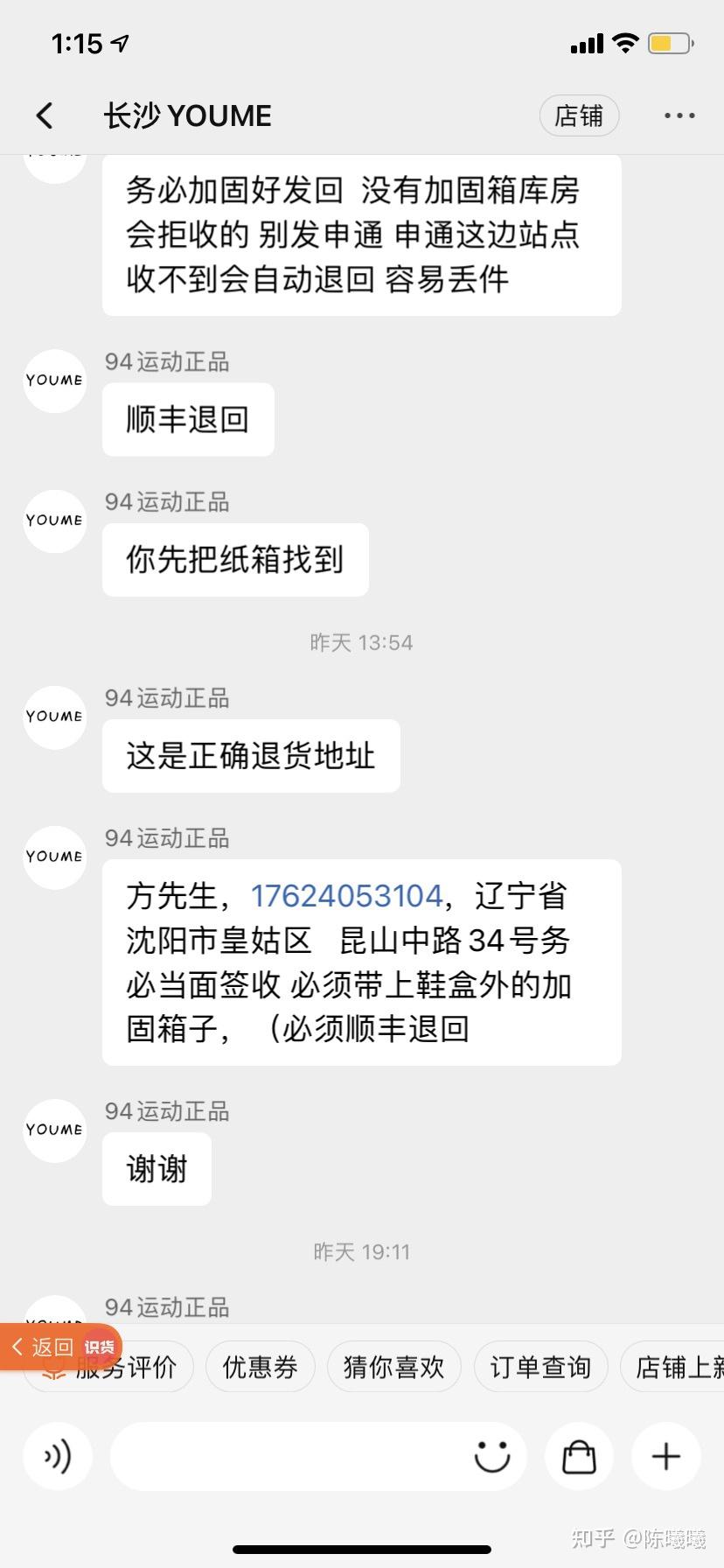This screenshot has width=724, height=1568.
Task: Open the plus attachment menu
Action: click(x=666, y=1456)
